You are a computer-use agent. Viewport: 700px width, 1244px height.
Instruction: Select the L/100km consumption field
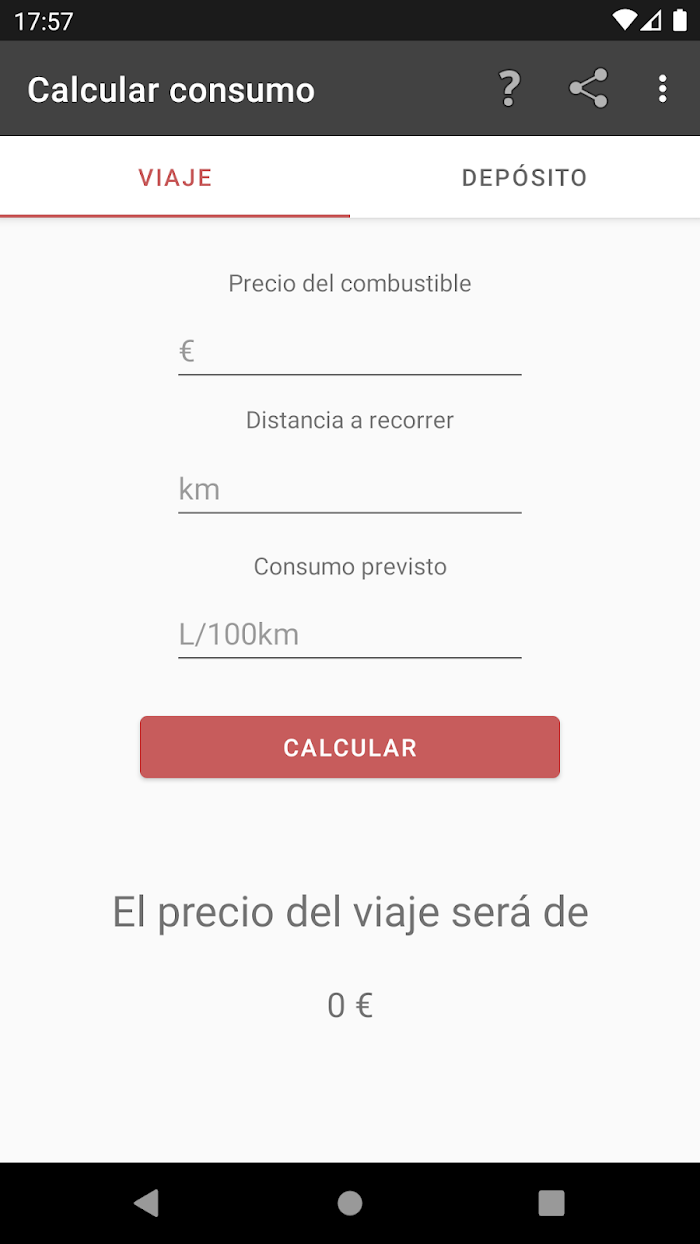[350, 635]
